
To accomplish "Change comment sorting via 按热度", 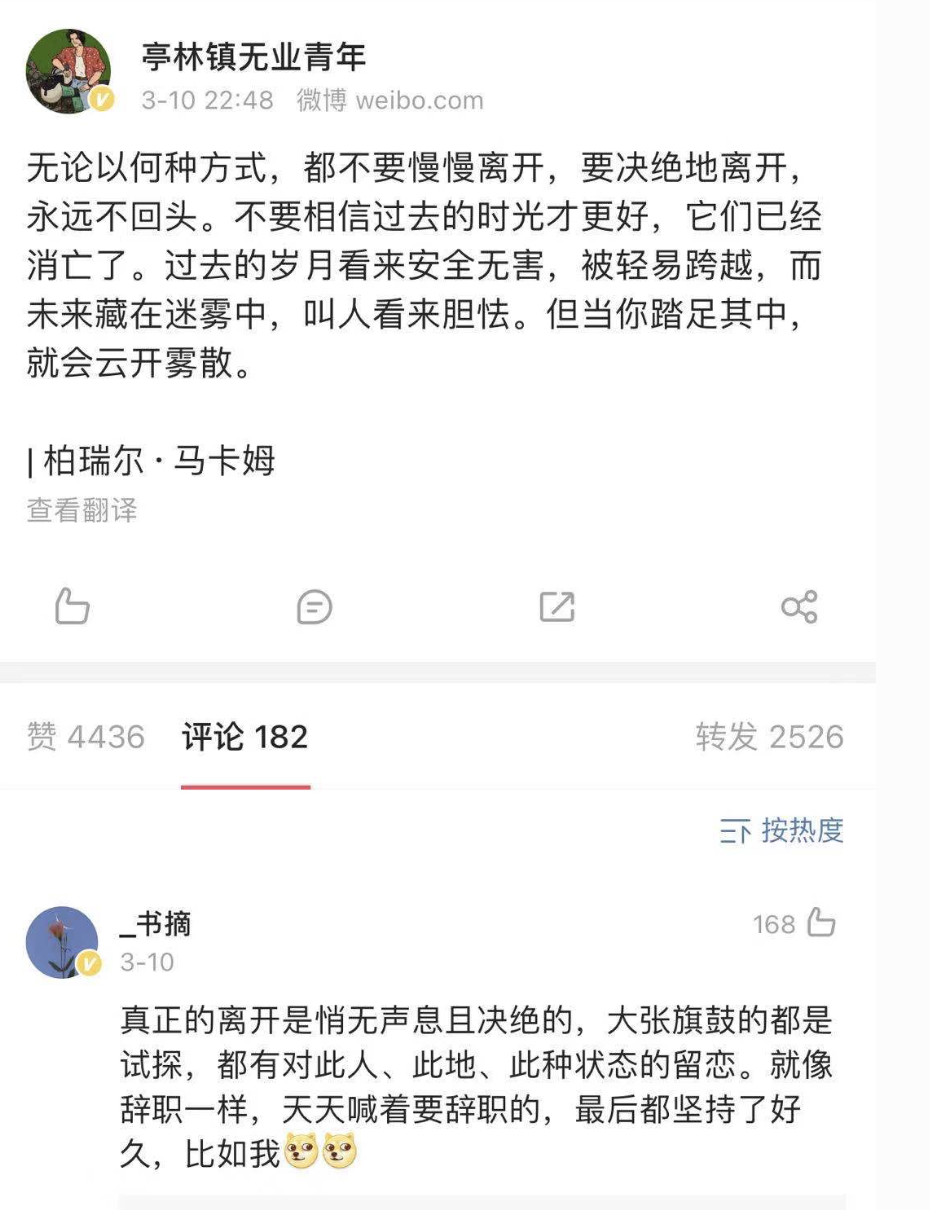I will (x=783, y=830).
